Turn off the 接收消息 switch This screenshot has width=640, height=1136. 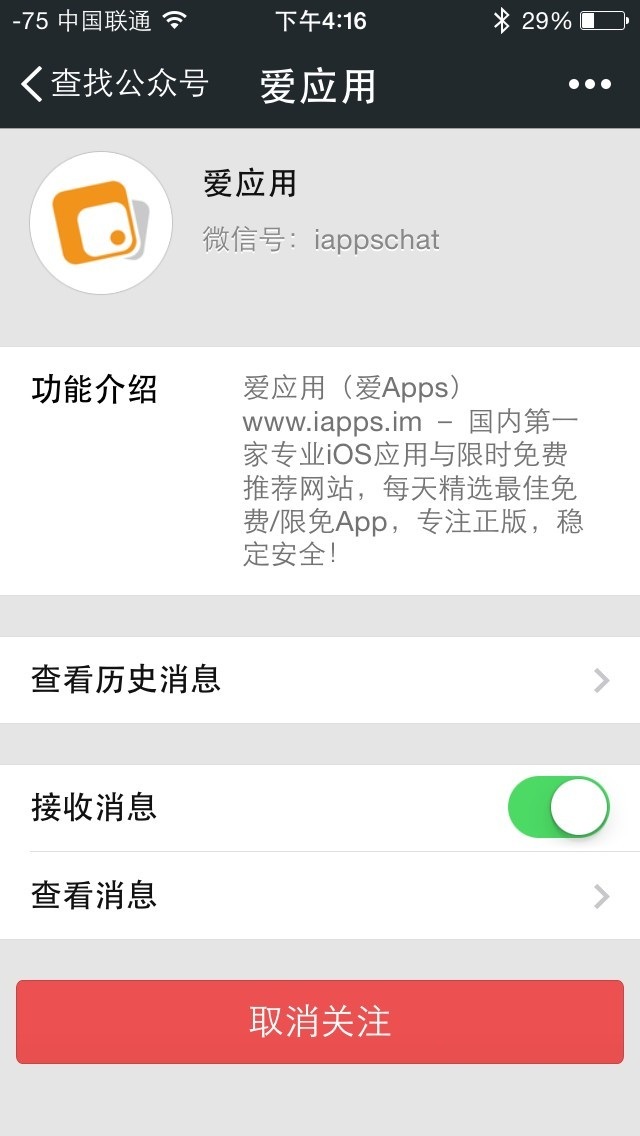coord(559,807)
